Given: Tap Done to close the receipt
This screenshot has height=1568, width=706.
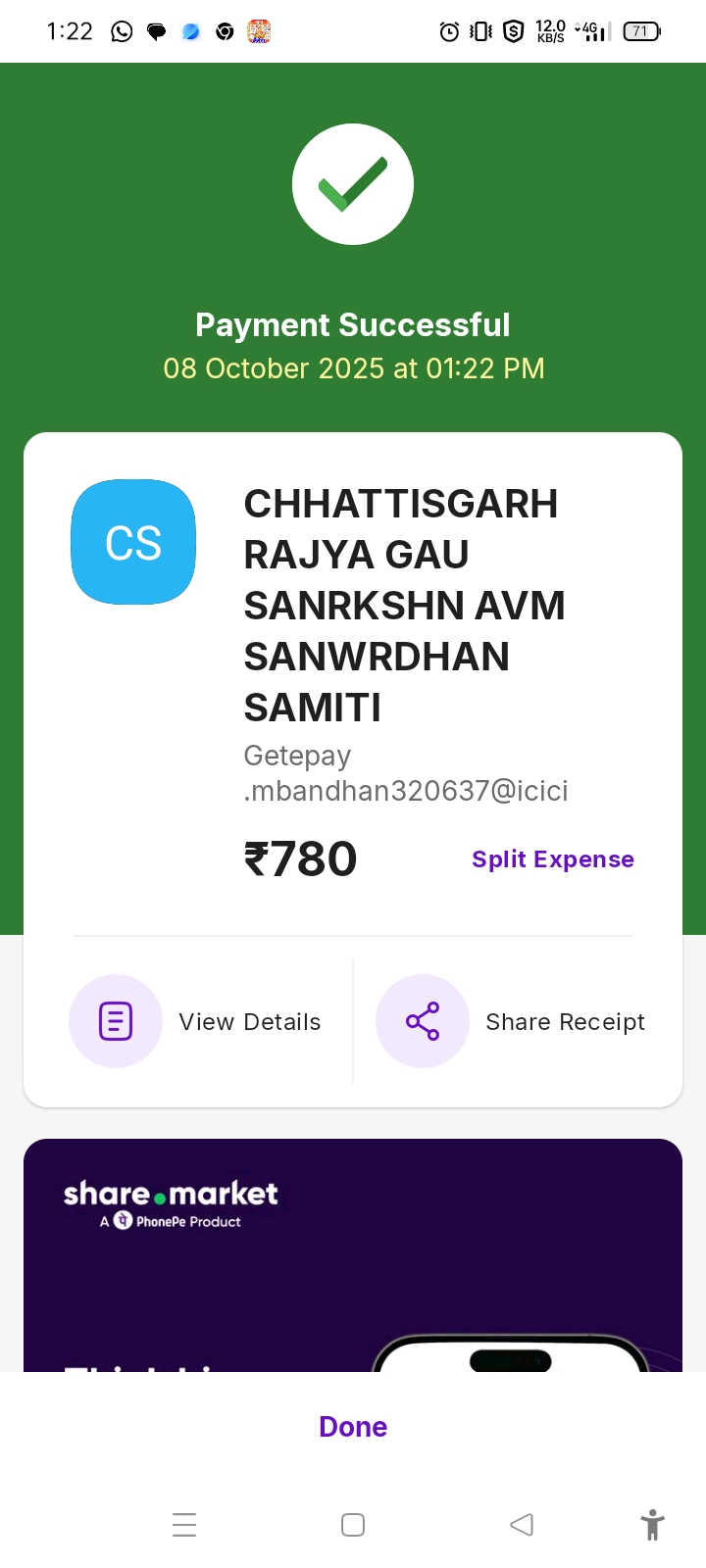Looking at the screenshot, I should coord(353,1426).
